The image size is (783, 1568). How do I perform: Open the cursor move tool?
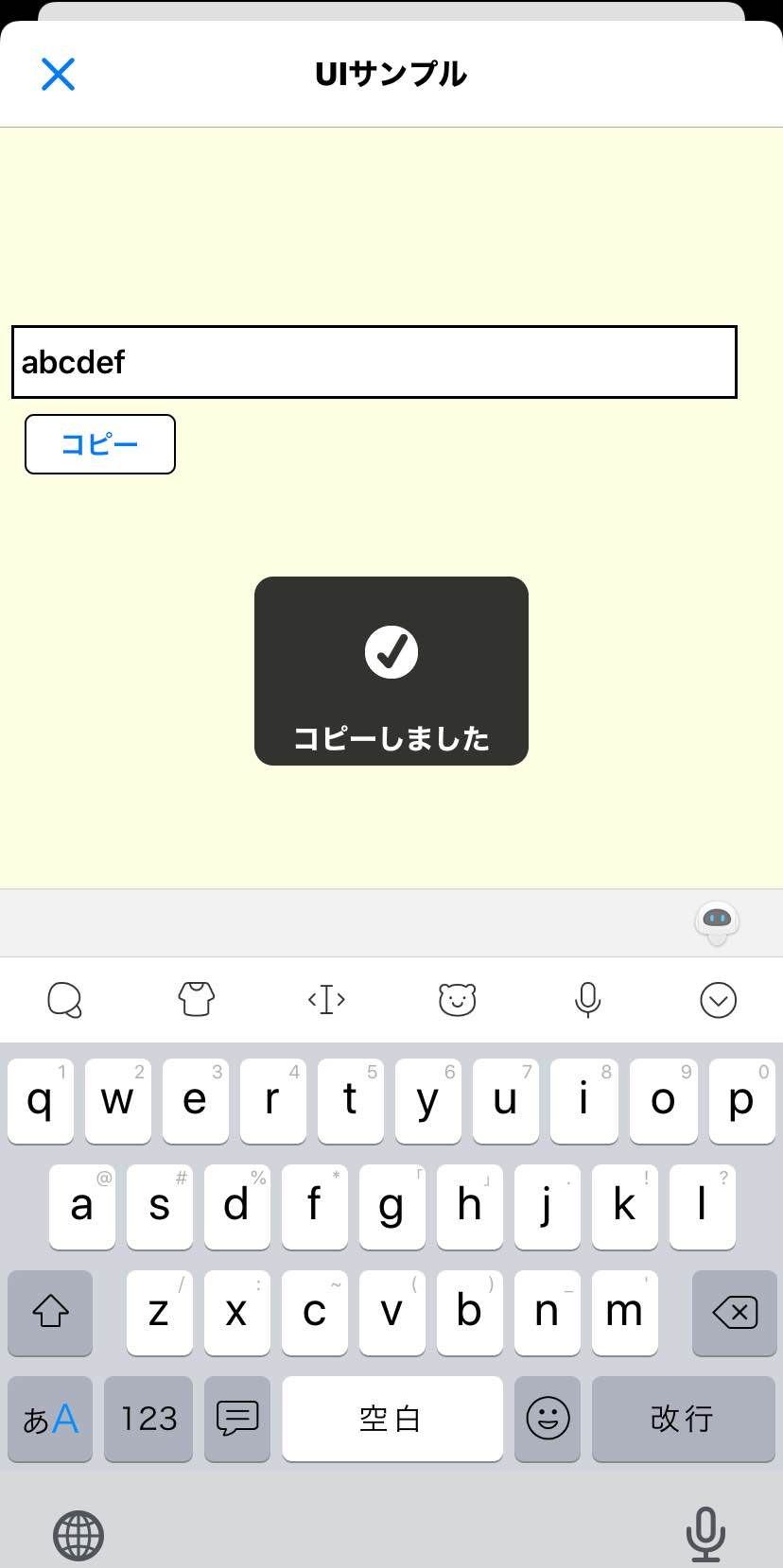point(326,999)
